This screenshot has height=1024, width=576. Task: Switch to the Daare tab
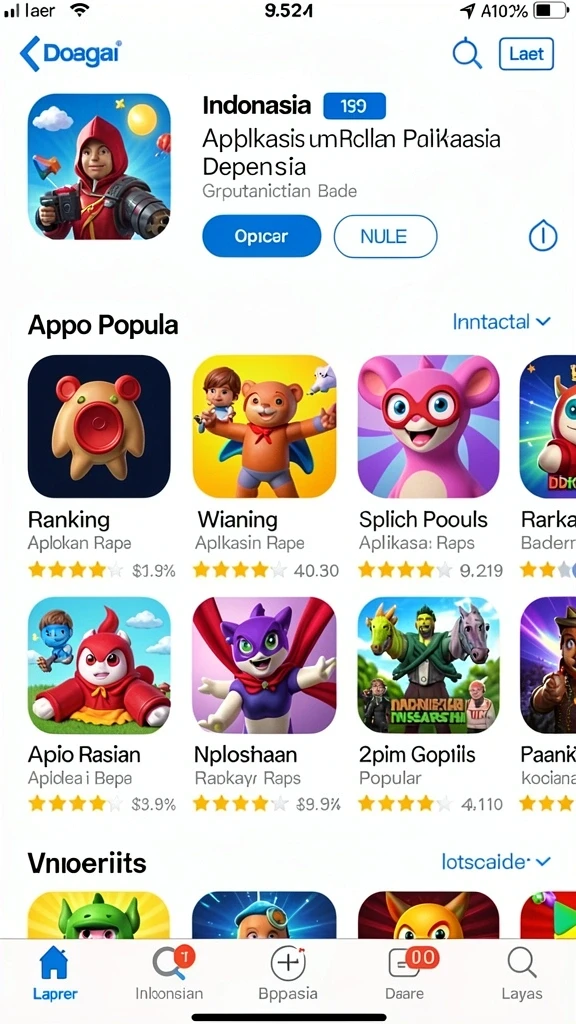[x=404, y=974]
